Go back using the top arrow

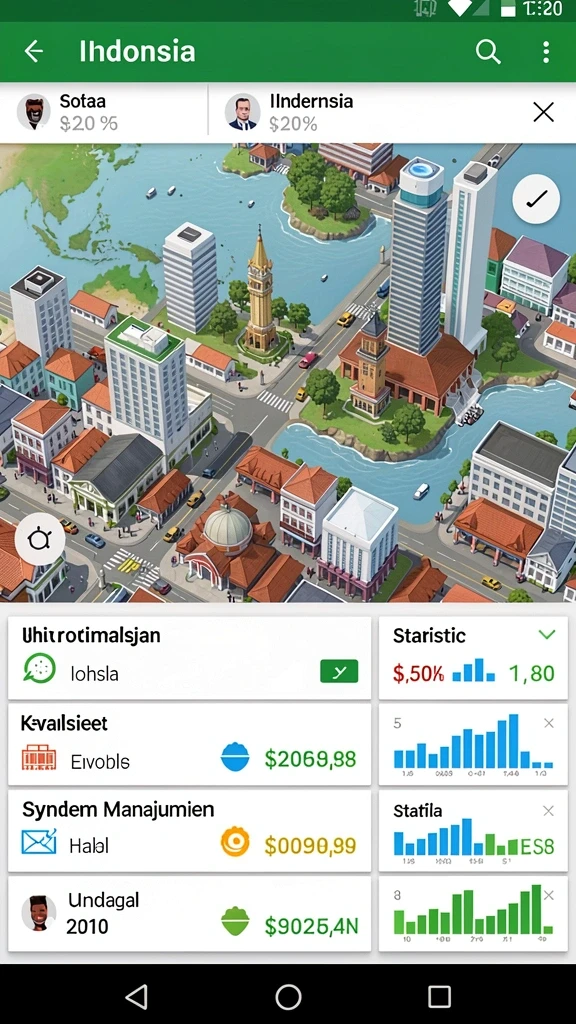(x=33, y=51)
